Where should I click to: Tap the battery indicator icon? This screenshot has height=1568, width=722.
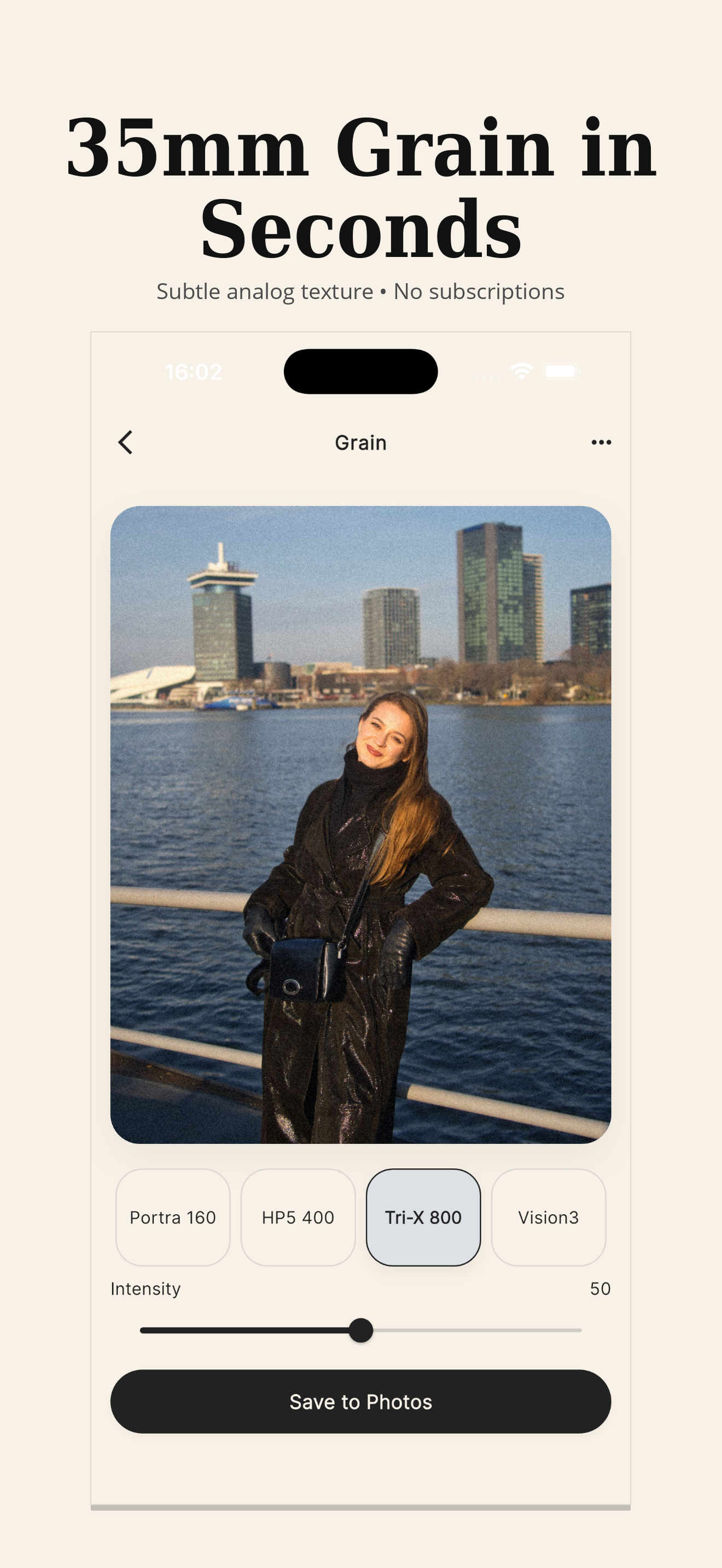pyautogui.click(x=561, y=372)
